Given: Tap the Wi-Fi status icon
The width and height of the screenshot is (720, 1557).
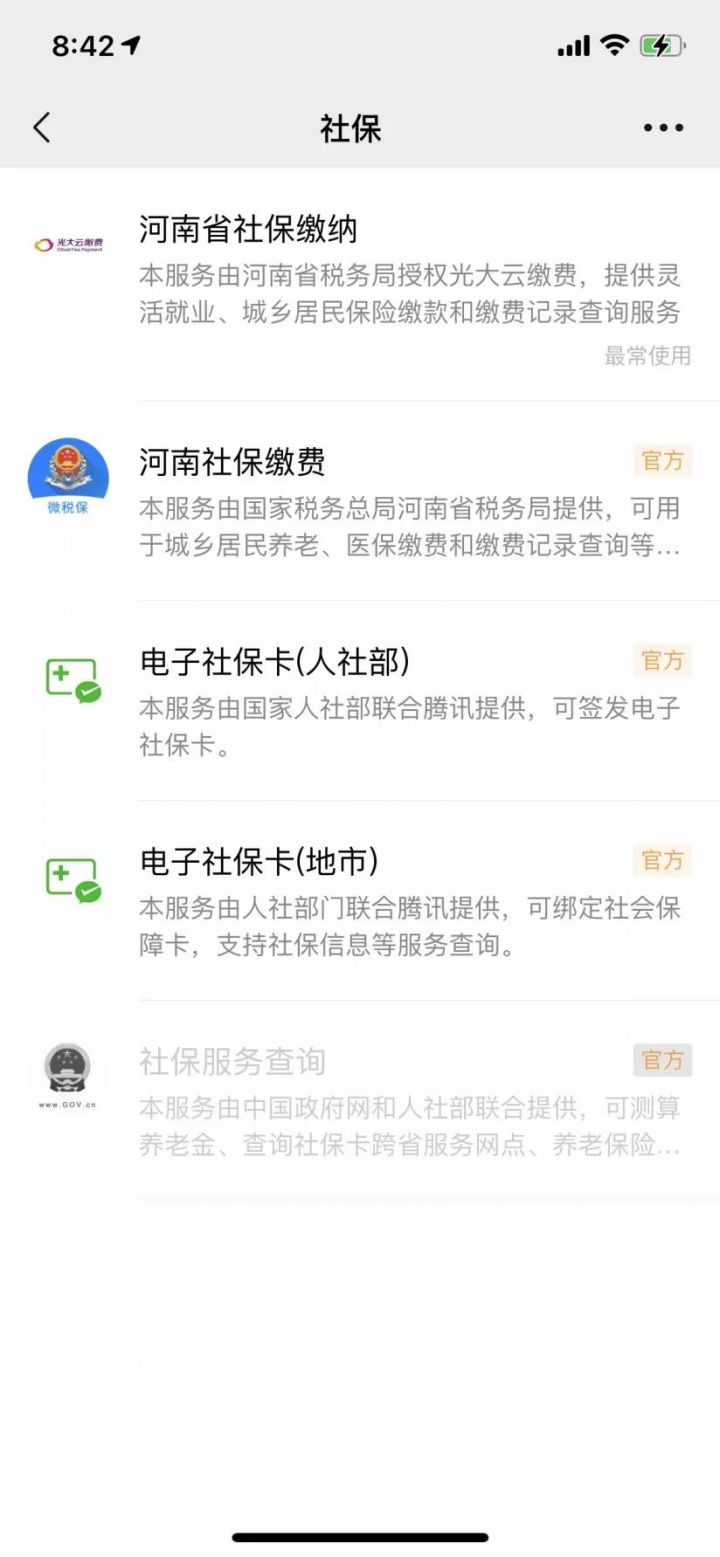Looking at the screenshot, I should [x=613, y=44].
